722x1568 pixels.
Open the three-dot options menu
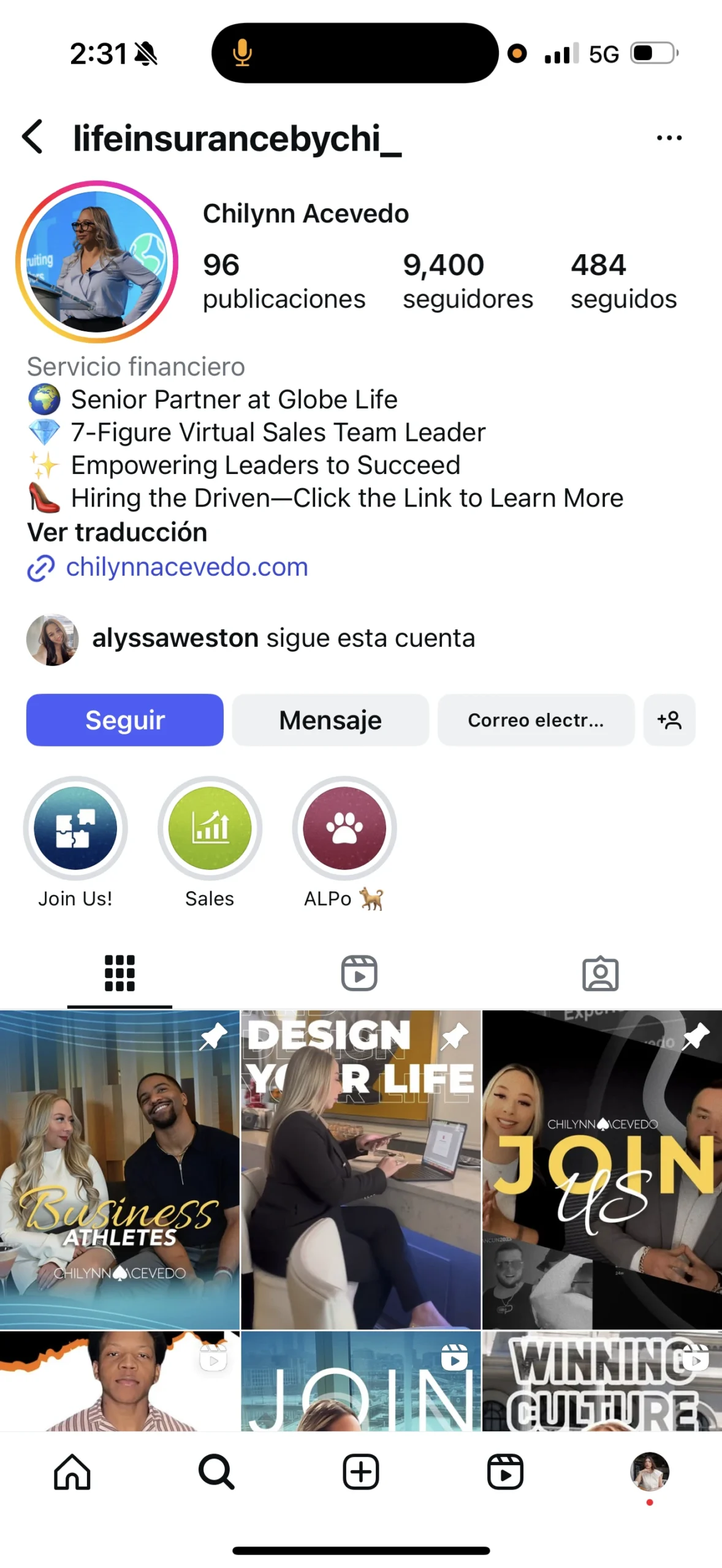(x=669, y=138)
